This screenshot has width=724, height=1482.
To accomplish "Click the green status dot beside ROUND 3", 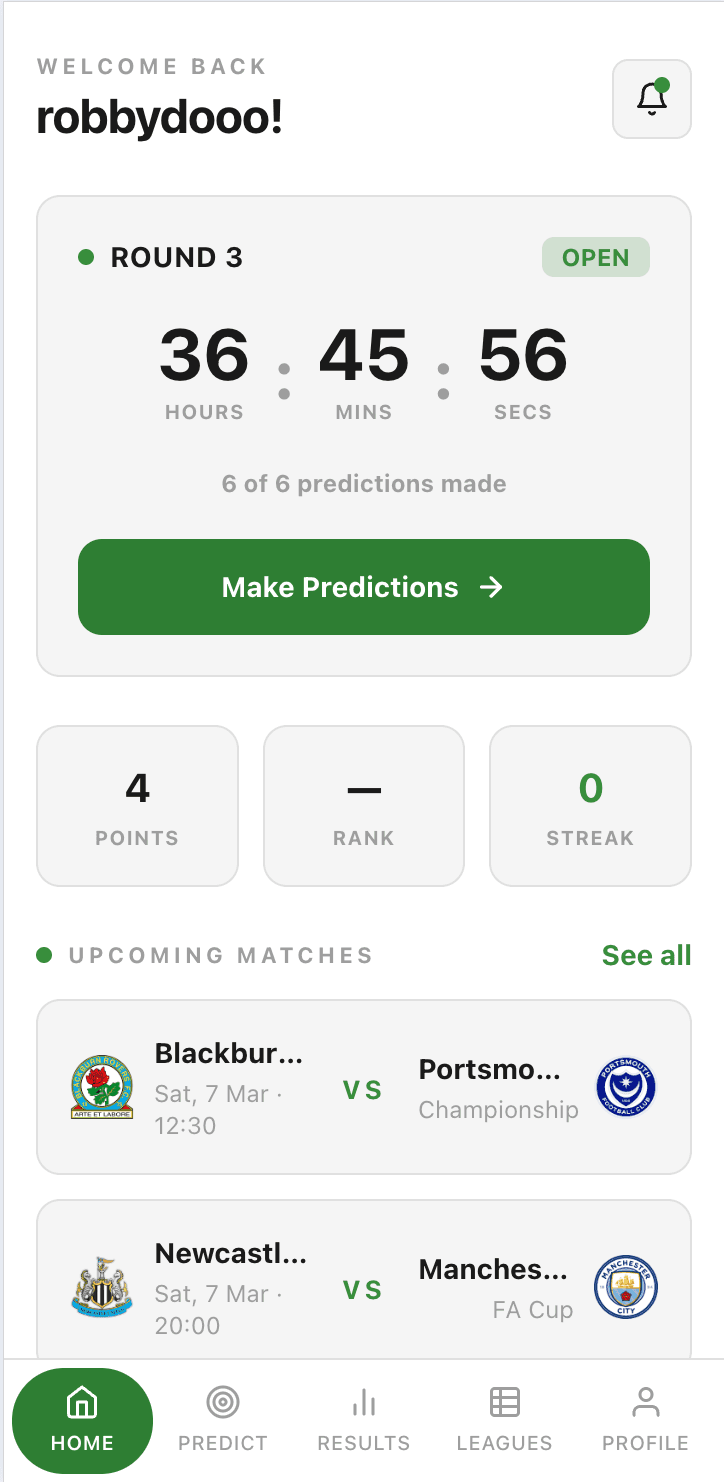I will pos(87,257).
